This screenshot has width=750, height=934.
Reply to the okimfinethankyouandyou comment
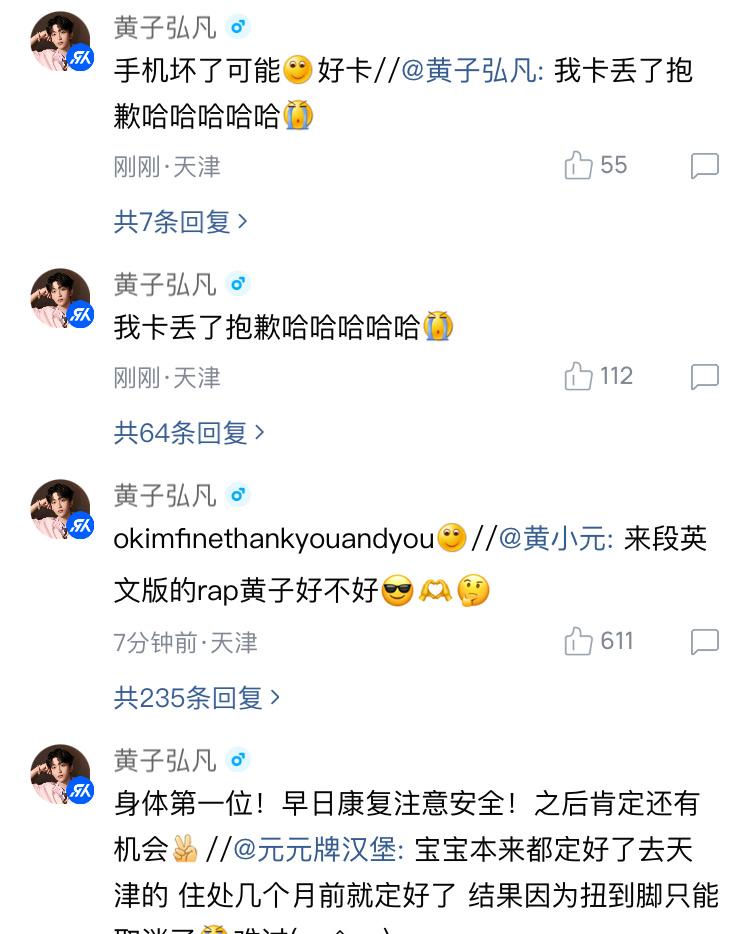pos(705,641)
